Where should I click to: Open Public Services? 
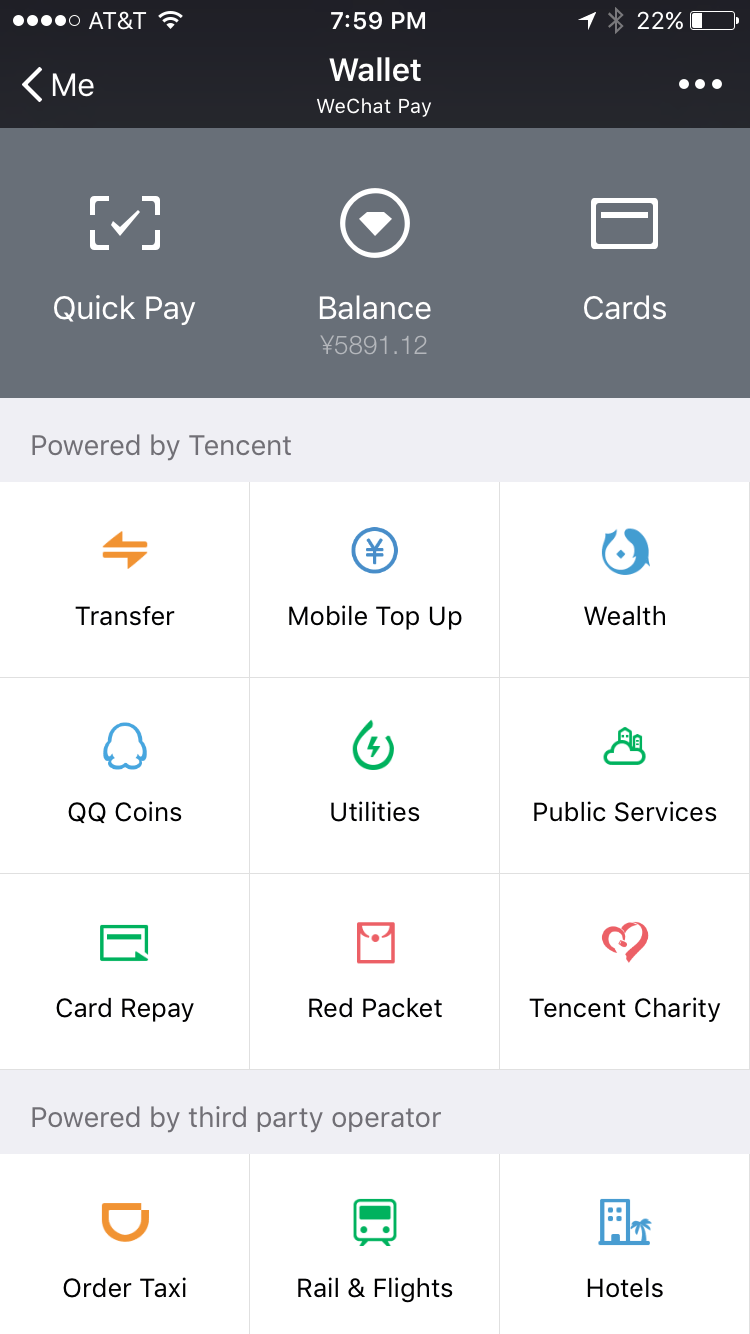[625, 775]
